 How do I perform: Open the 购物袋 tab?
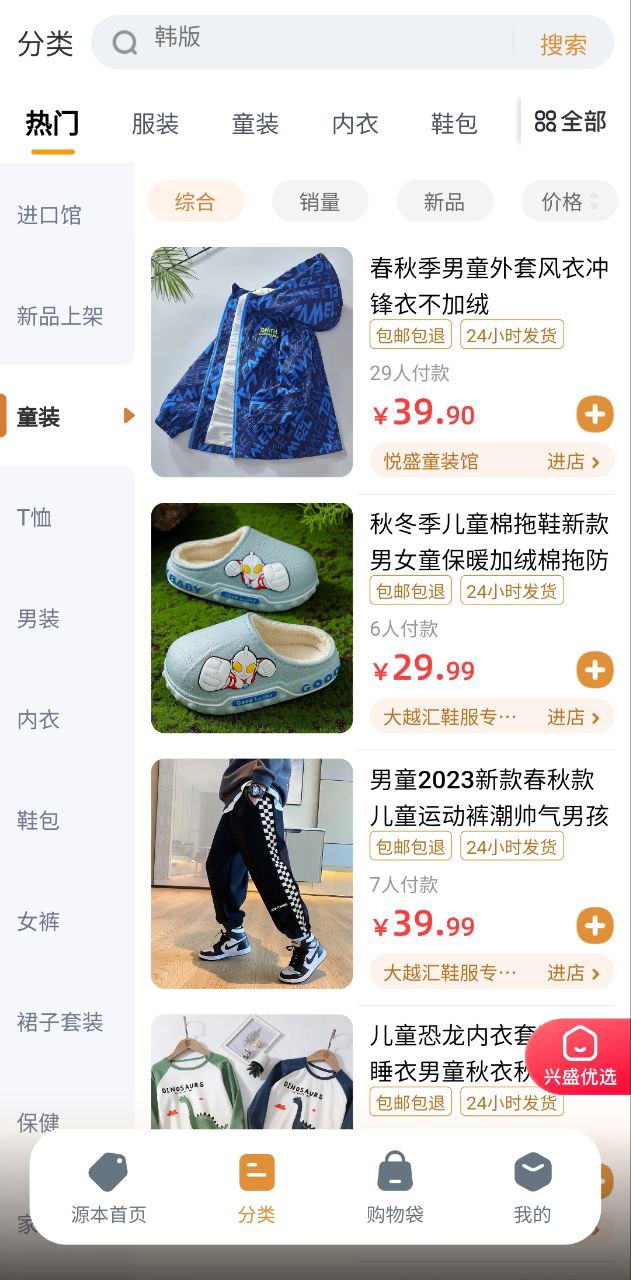click(395, 1188)
